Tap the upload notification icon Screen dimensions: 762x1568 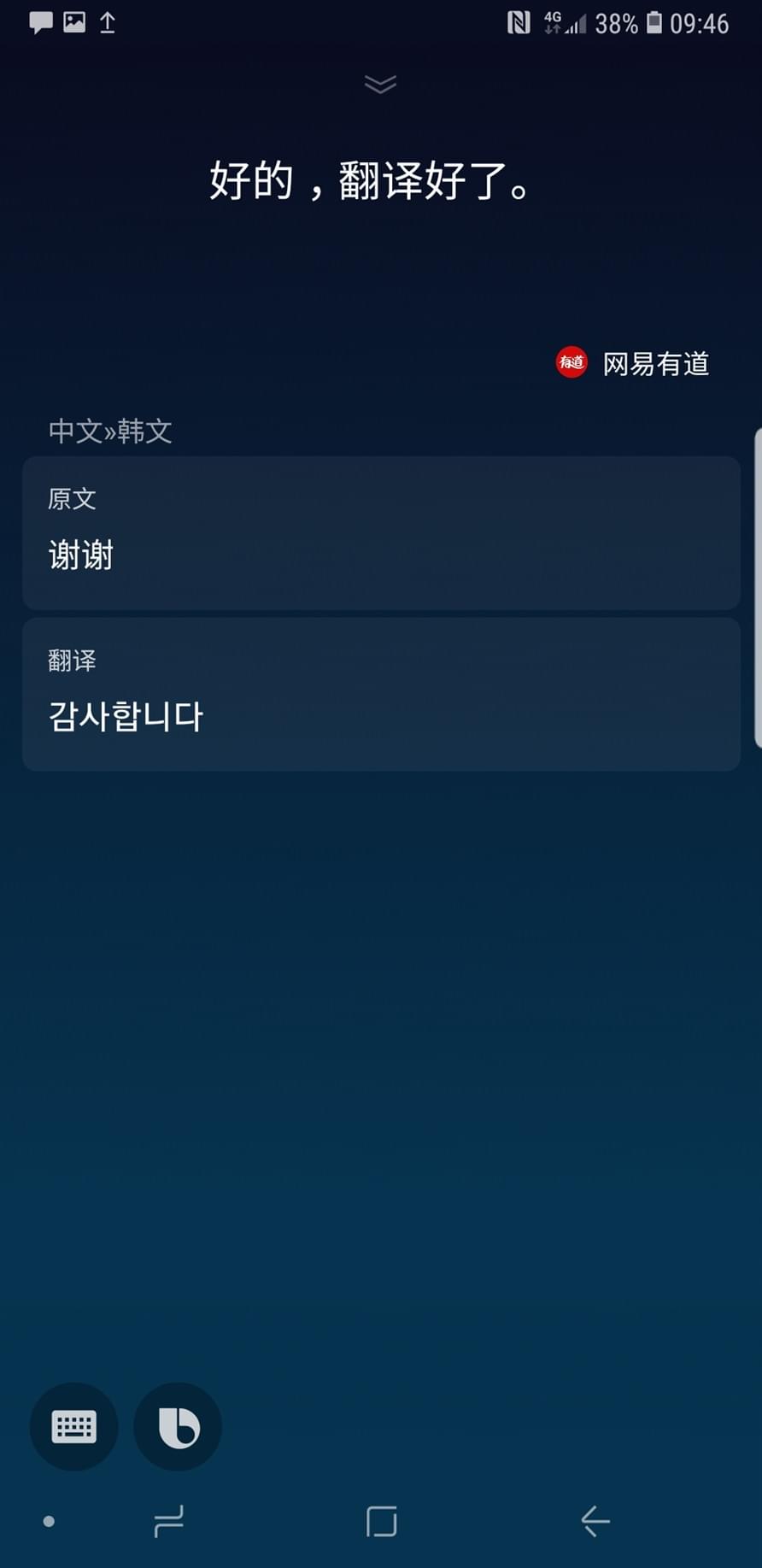[x=106, y=22]
